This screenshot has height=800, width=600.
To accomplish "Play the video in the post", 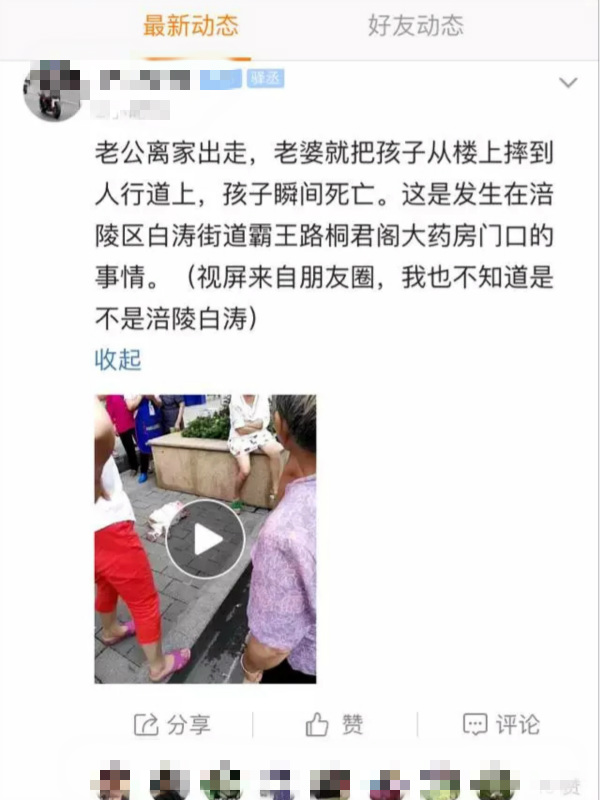I will (x=205, y=539).
